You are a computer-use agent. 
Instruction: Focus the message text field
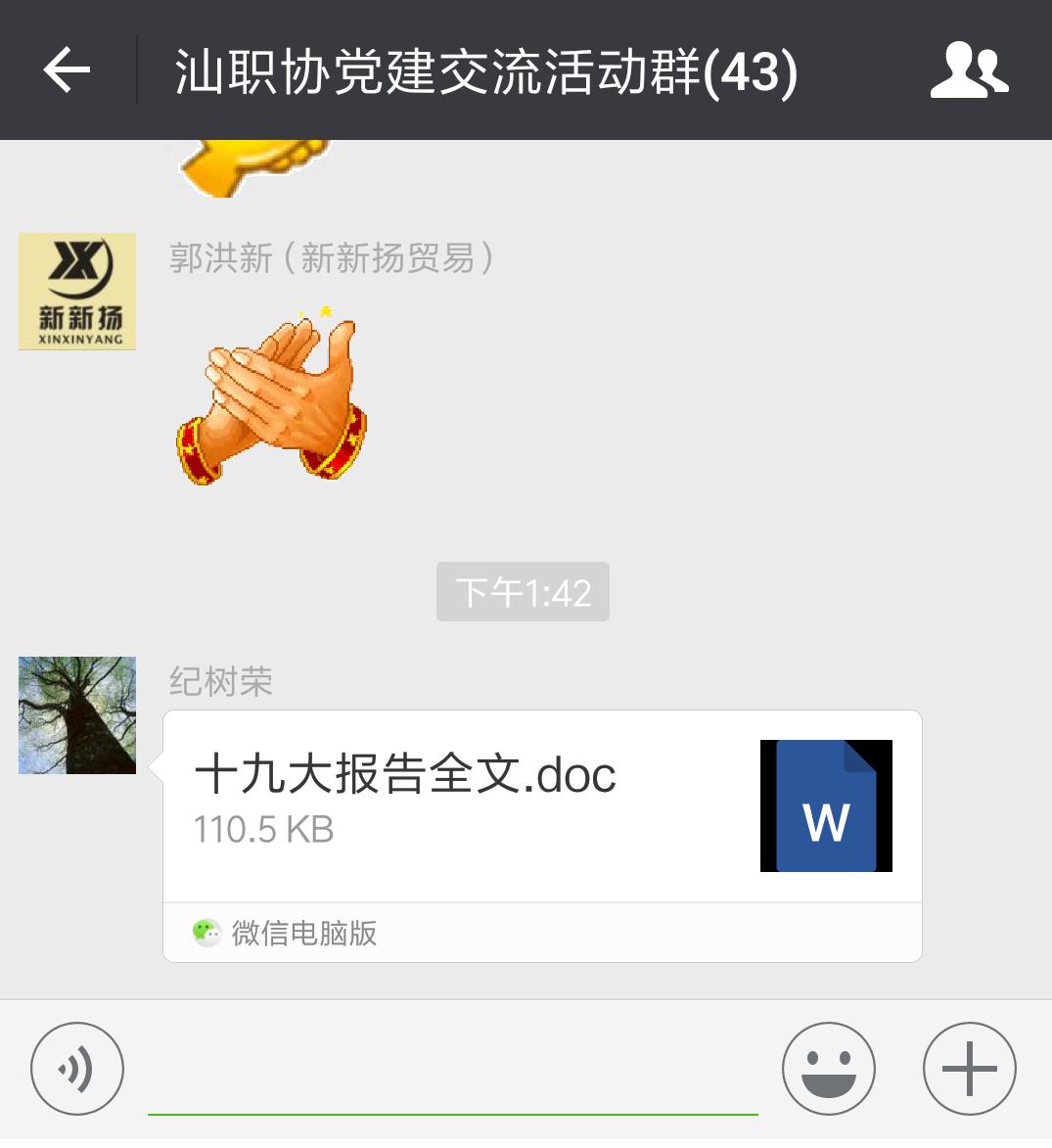click(x=452, y=1072)
